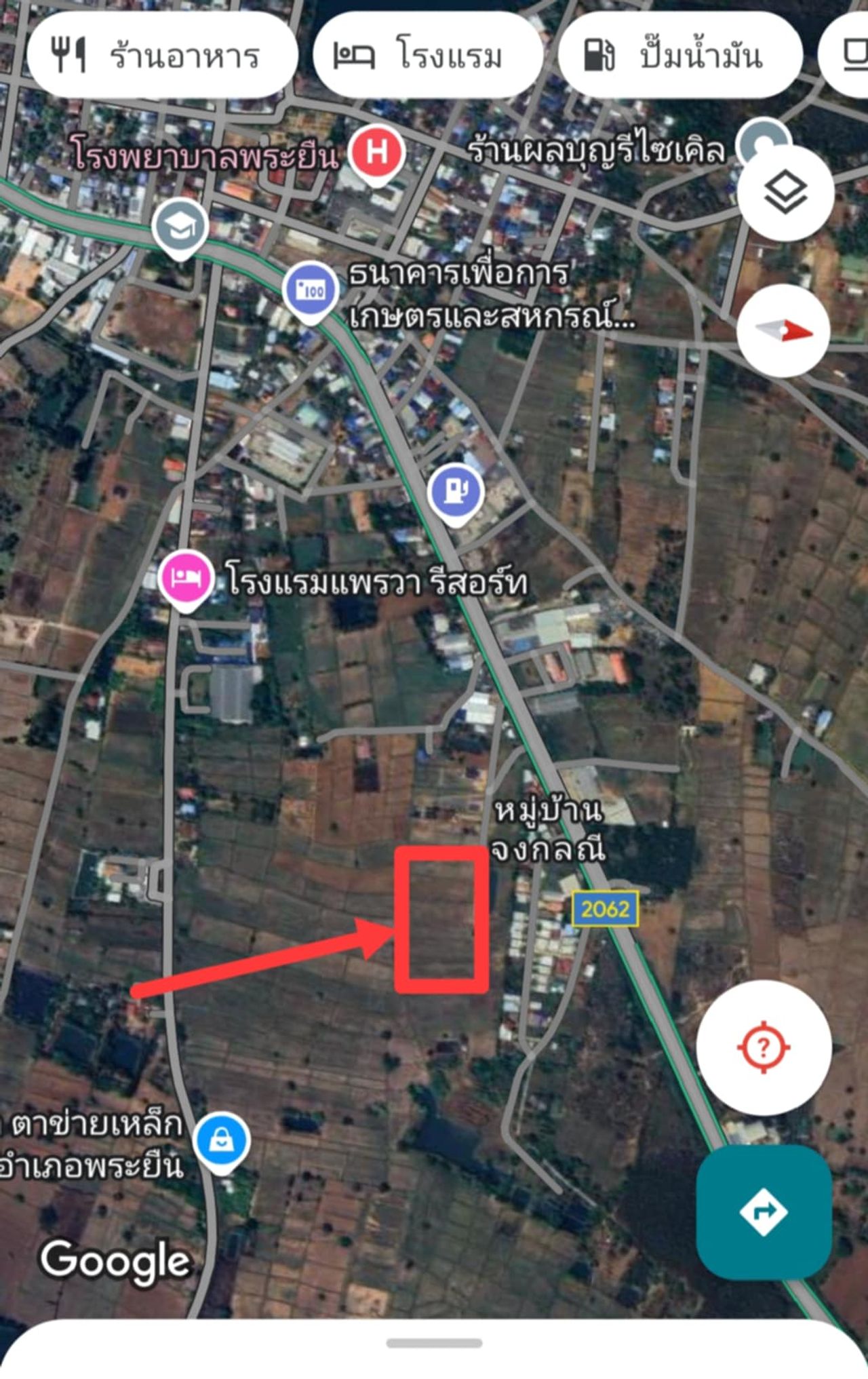This screenshot has height=1379, width=868.
Task: Tap the โรงแรมแพรวา รีสอร์ท hotel pin
Action: point(186,578)
